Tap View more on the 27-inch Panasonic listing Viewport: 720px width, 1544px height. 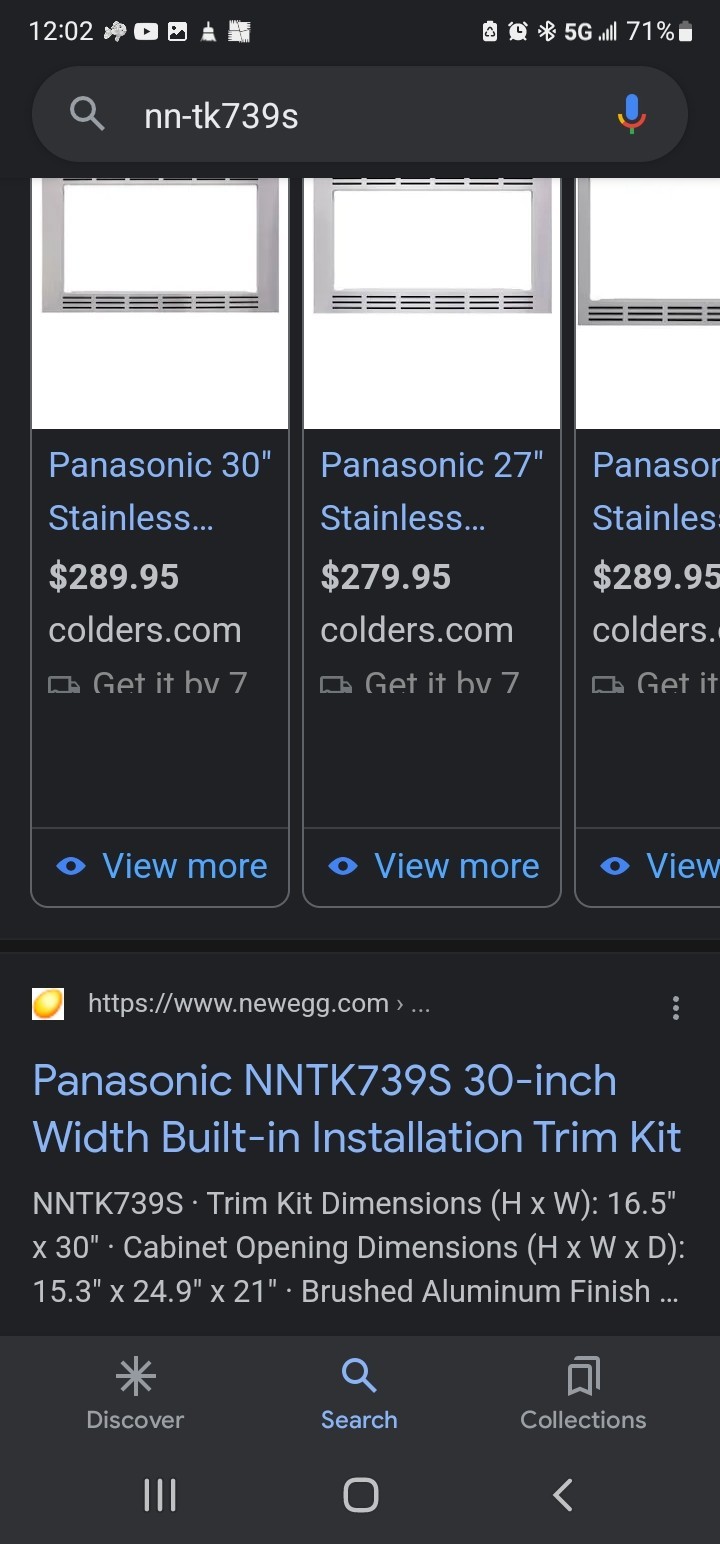tap(431, 866)
